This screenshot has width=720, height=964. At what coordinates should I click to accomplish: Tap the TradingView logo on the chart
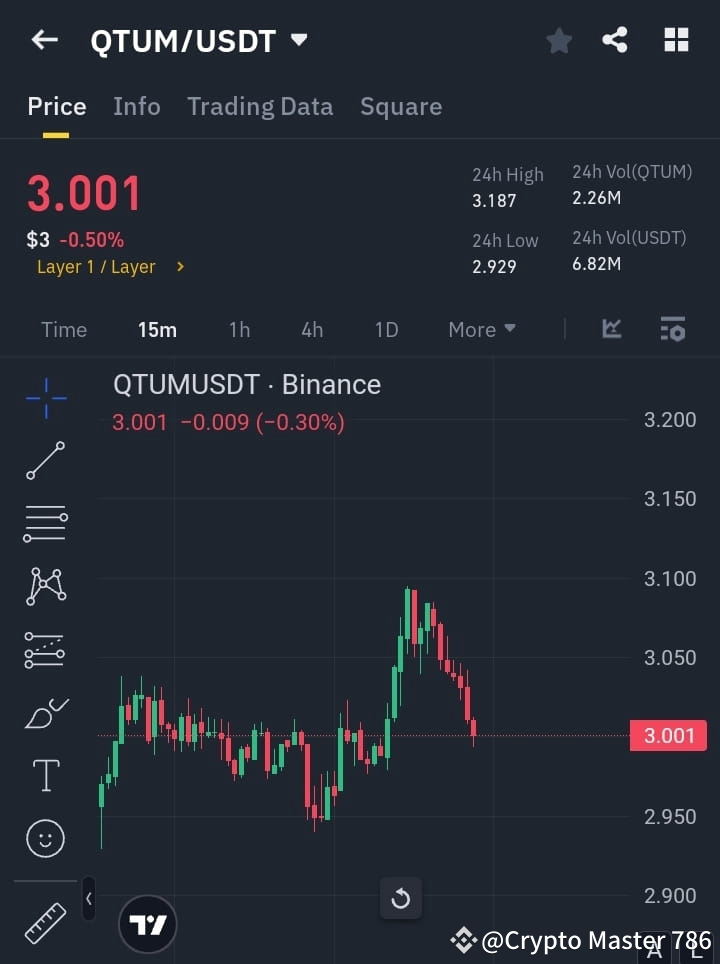[148, 923]
